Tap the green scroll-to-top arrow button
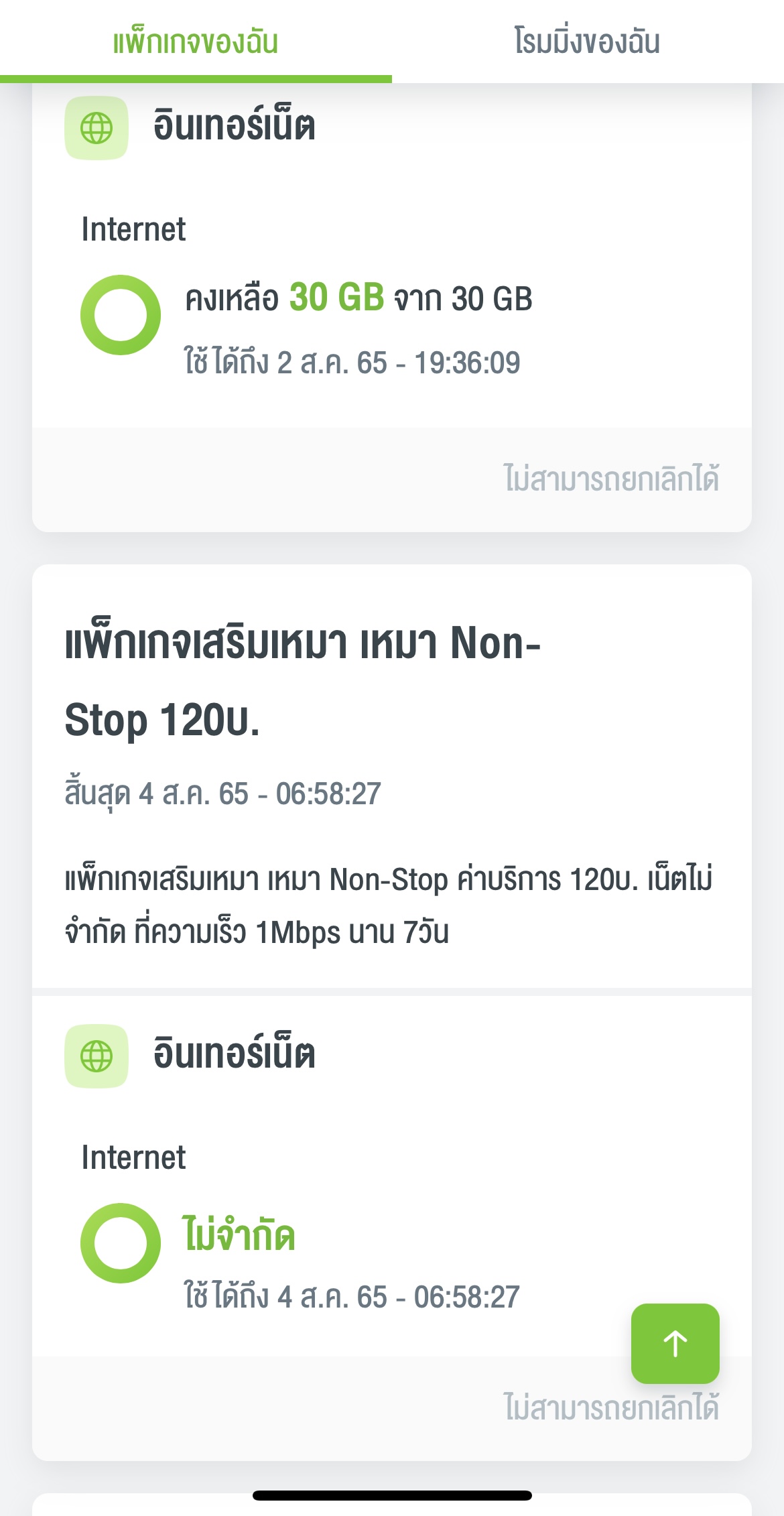784x1516 pixels. [675, 1343]
